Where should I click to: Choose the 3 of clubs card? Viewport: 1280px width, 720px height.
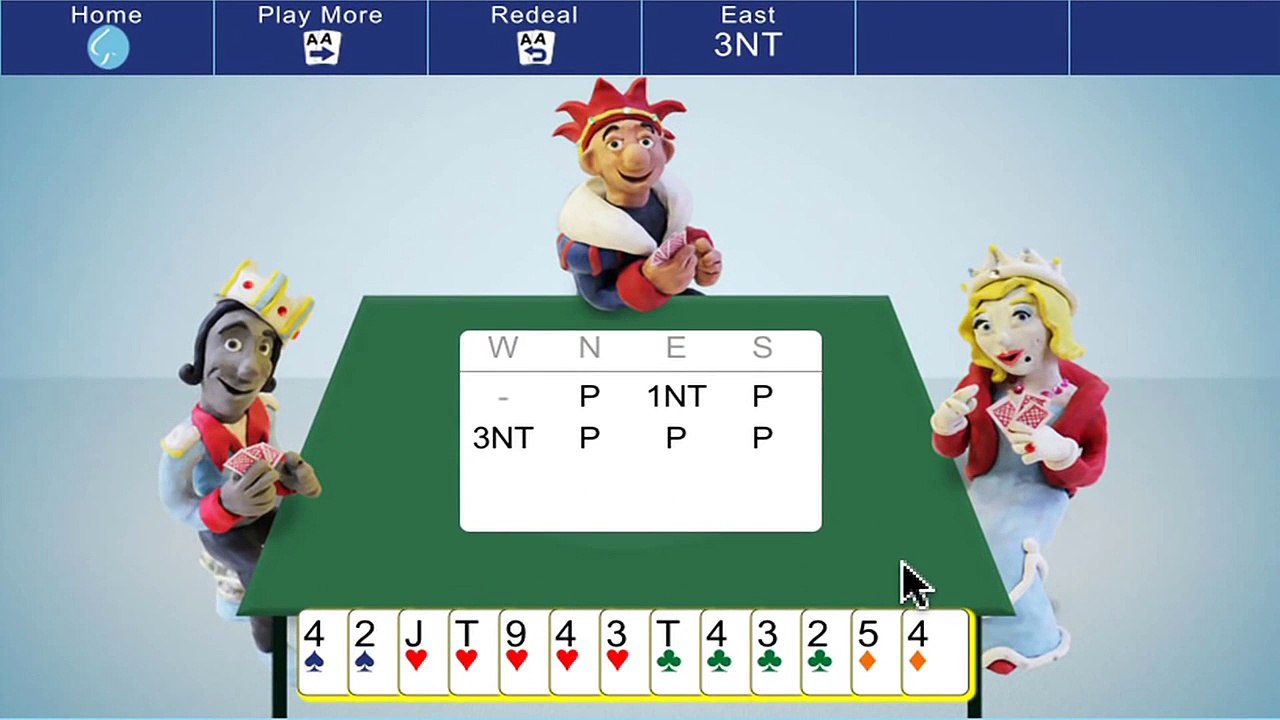770,650
